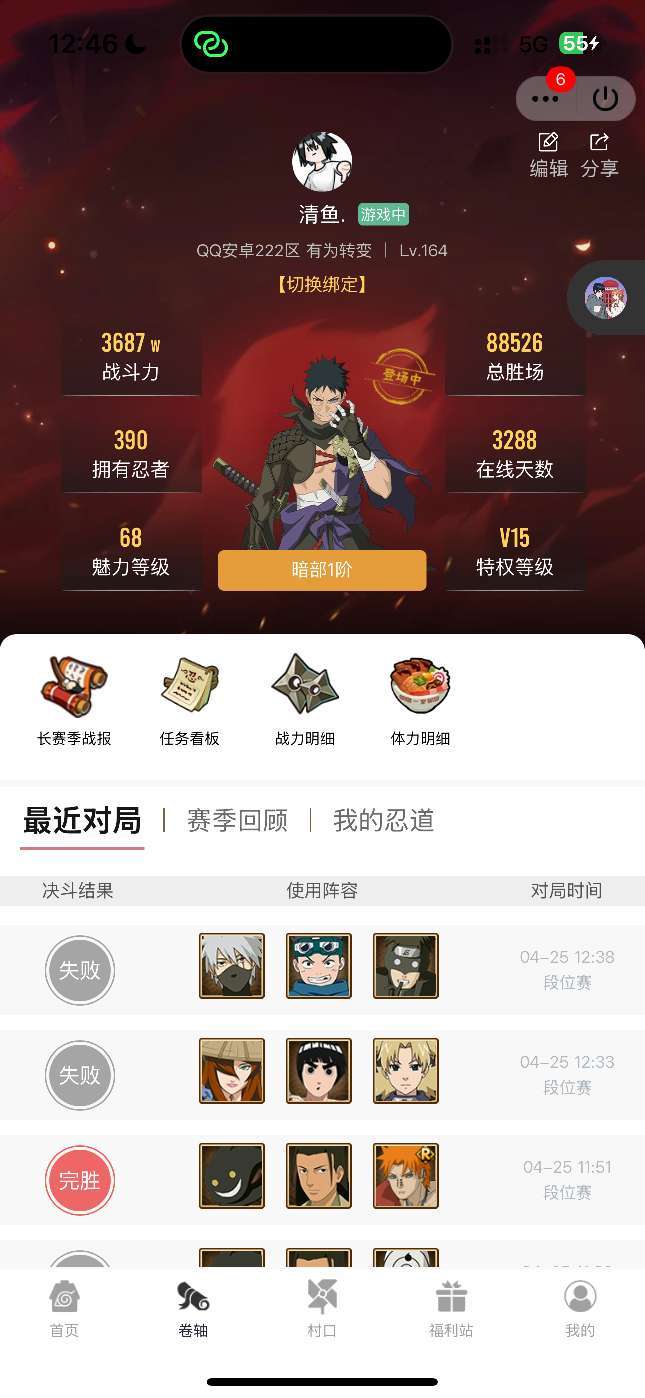Image resolution: width=645 pixels, height=1398 pixels.
Task: Tap 切换绑定 to switch bound account
Action: tap(322, 285)
